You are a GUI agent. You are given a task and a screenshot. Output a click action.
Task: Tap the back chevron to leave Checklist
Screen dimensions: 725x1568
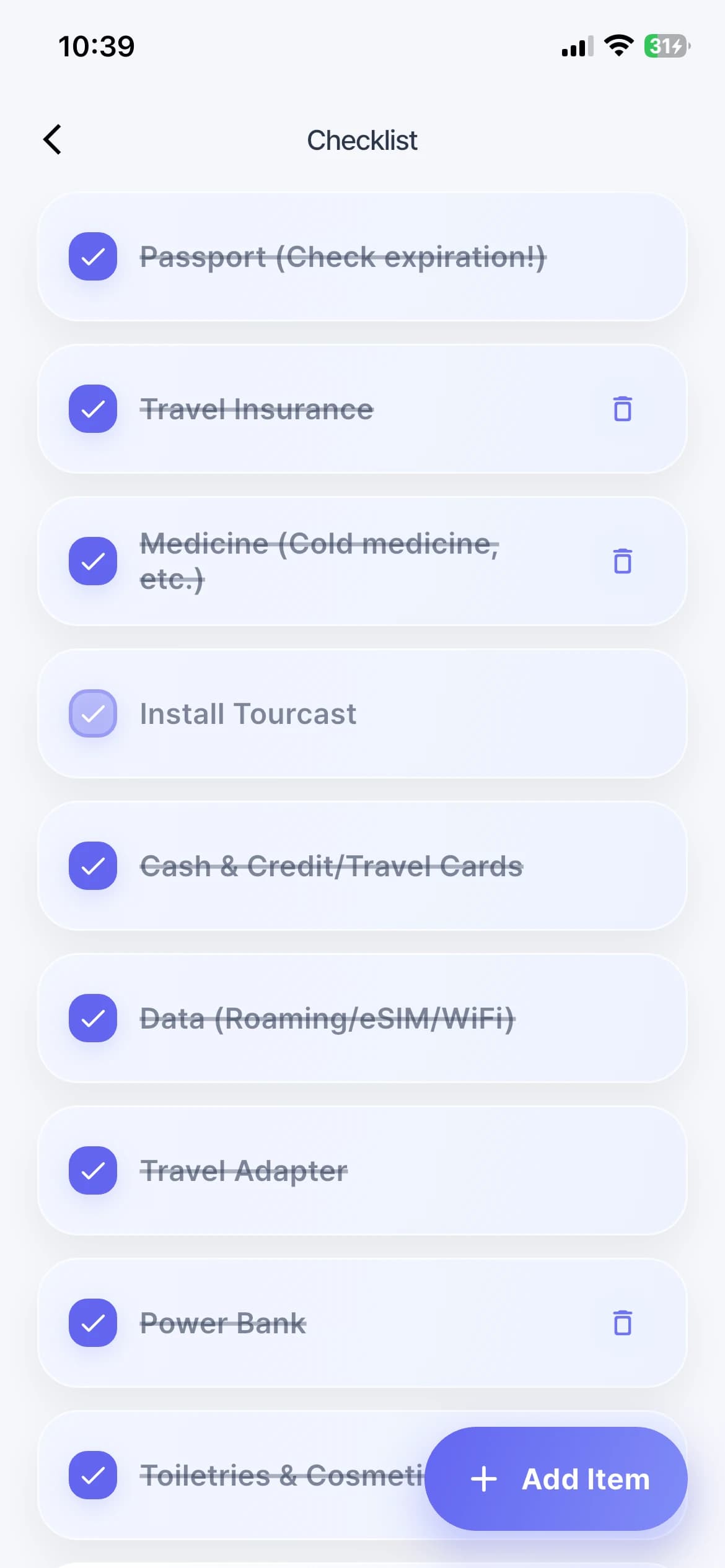[52, 139]
